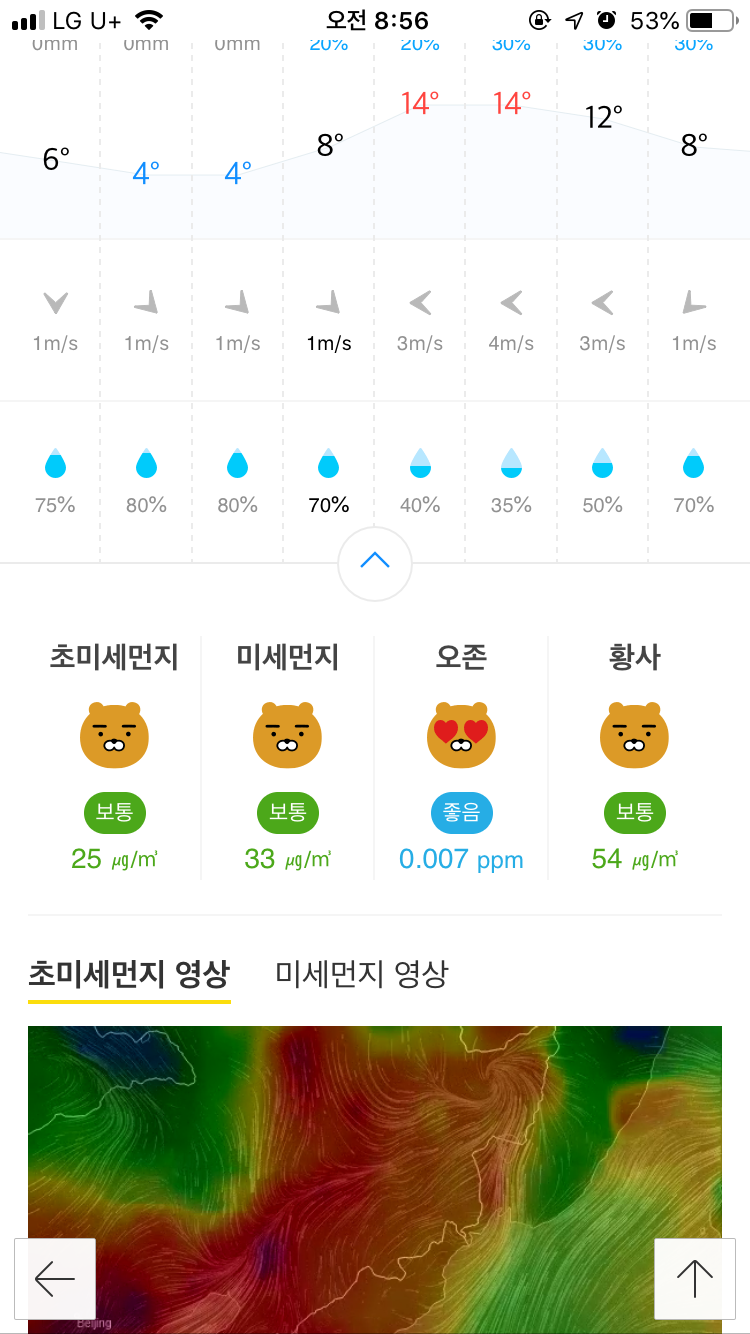Go back with the left arrow button
This screenshot has width=750, height=1334.
pyautogui.click(x=55, y=1278)
